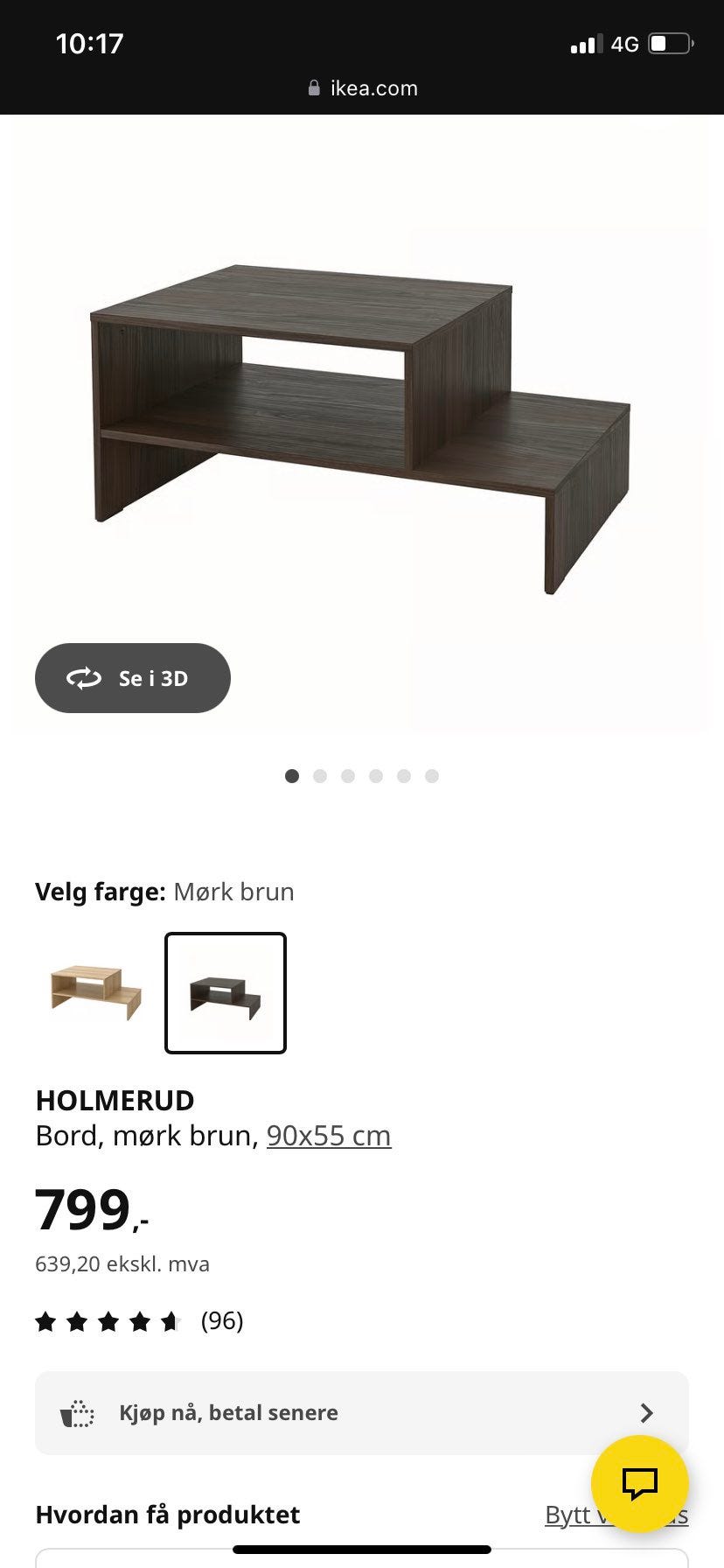The image size is (724, 1568).
Task: Open the 90x55 cm size options
Action: pos(328,1135)
